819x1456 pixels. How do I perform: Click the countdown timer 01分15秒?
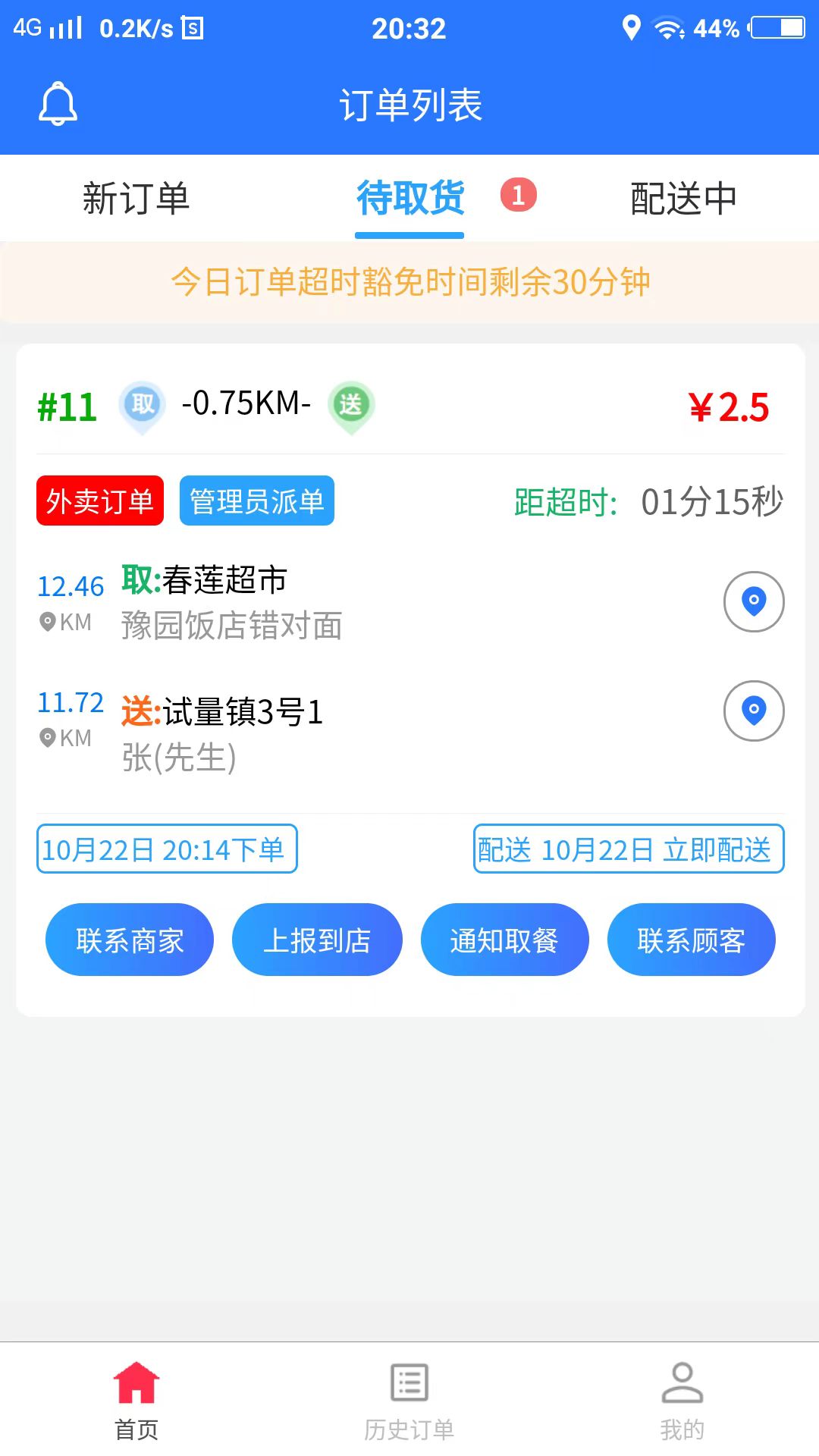pyautogui.click(x=712, y=500)
